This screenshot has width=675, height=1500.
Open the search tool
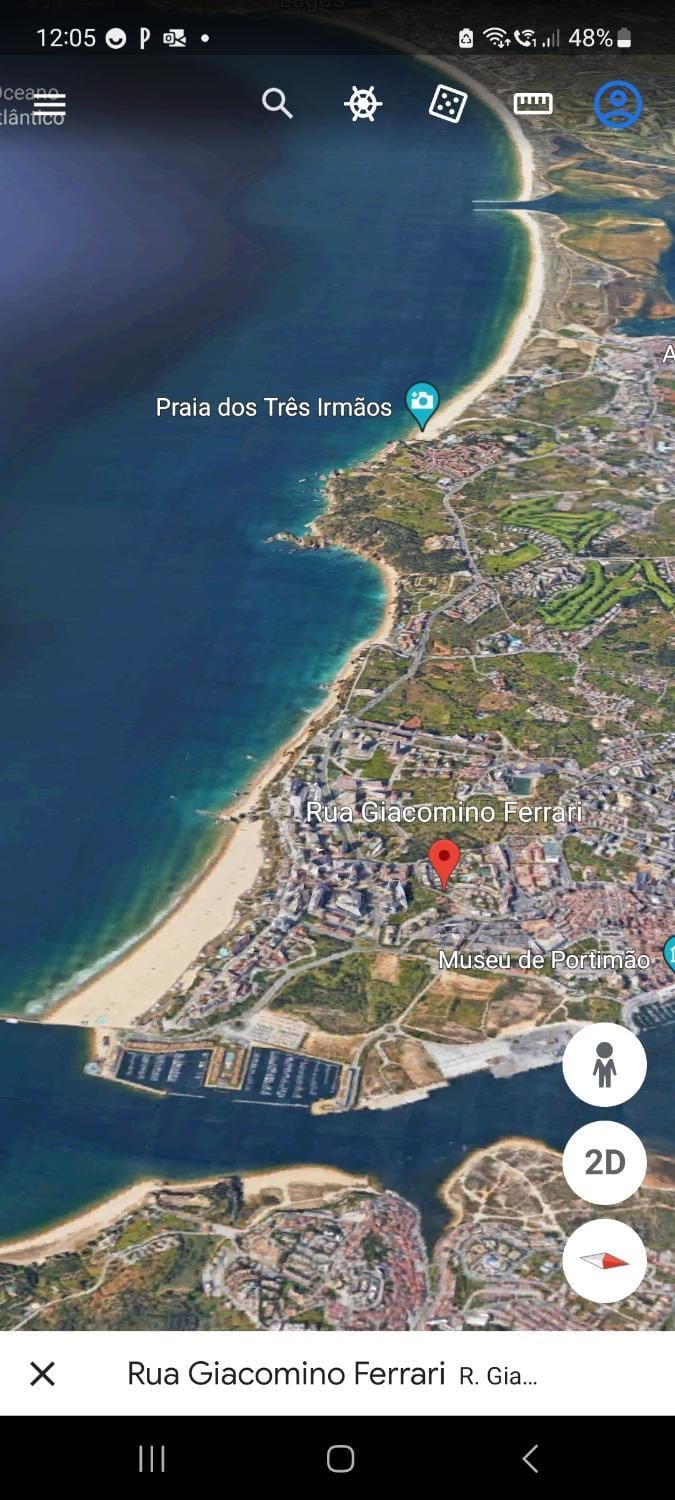277,103
